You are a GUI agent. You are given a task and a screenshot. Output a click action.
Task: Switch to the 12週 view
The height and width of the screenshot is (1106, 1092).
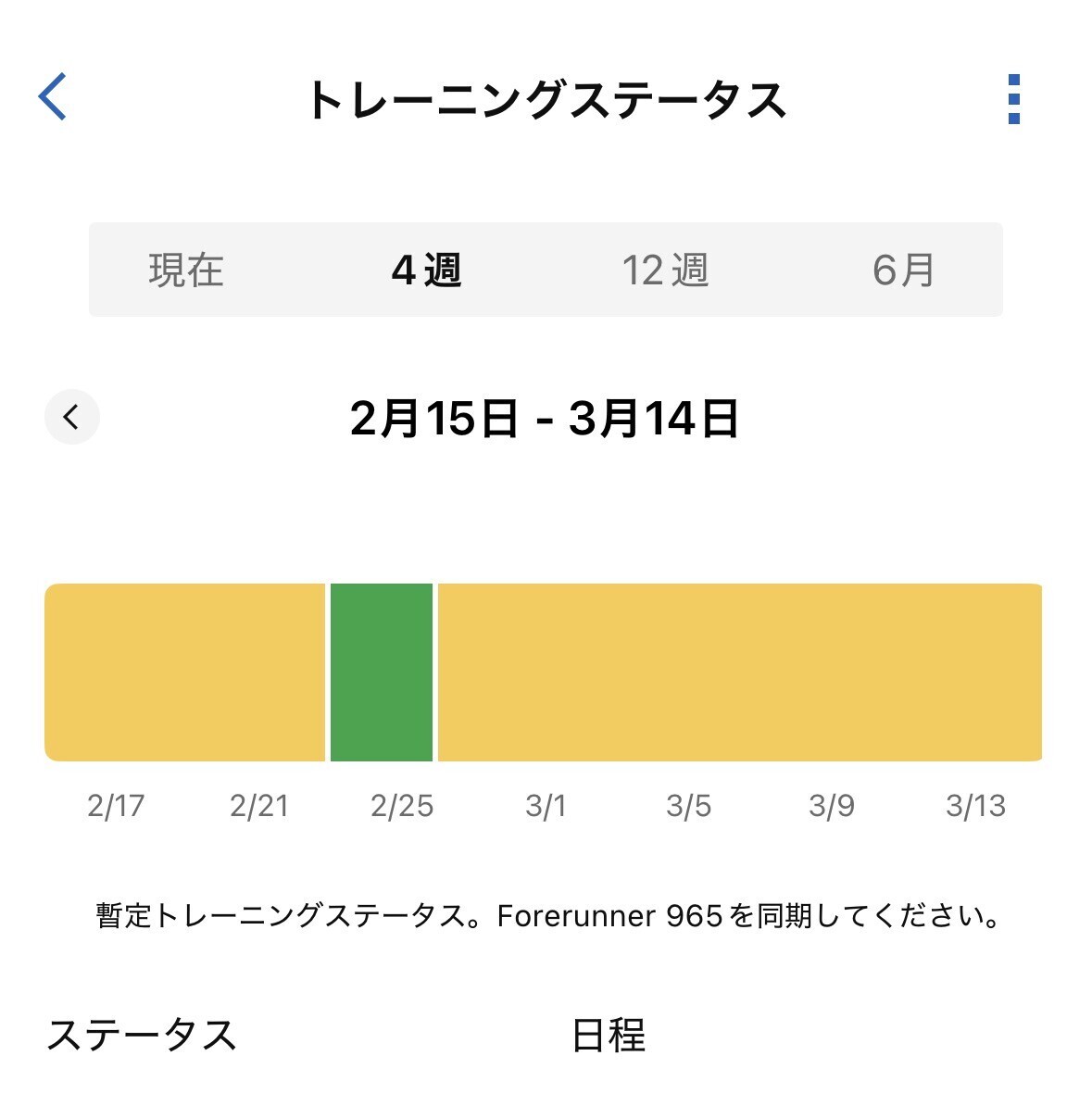[665, 270]
